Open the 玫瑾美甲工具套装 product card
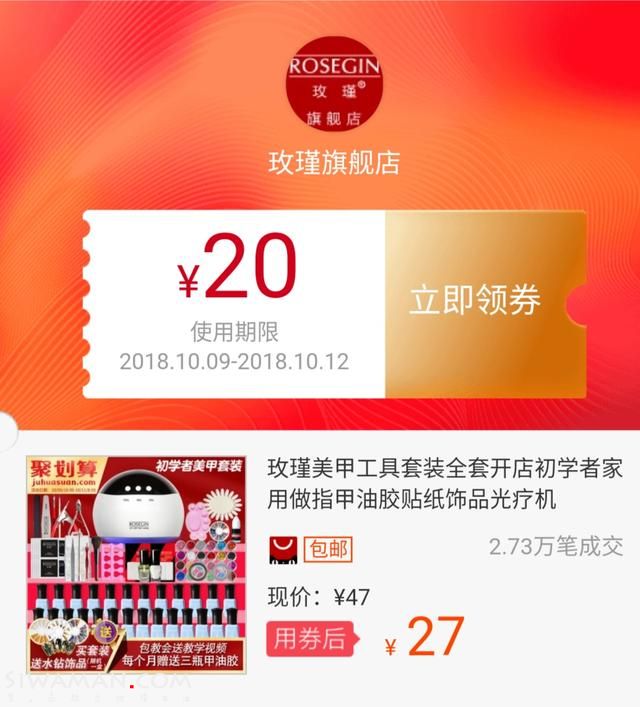Screen dimensions: 640x707 [445, 483]
